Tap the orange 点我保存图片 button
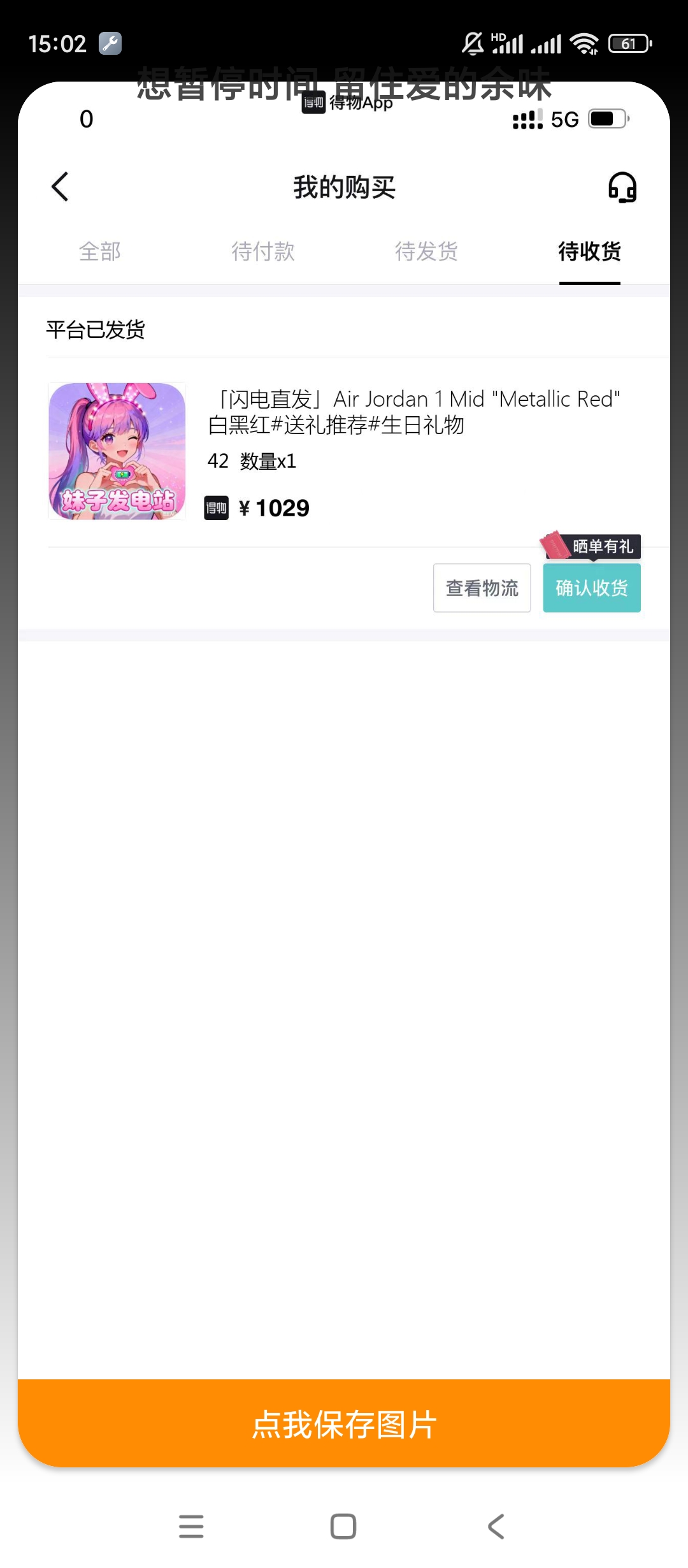This screenshot has width=688, height=1568. point(344,1425)
